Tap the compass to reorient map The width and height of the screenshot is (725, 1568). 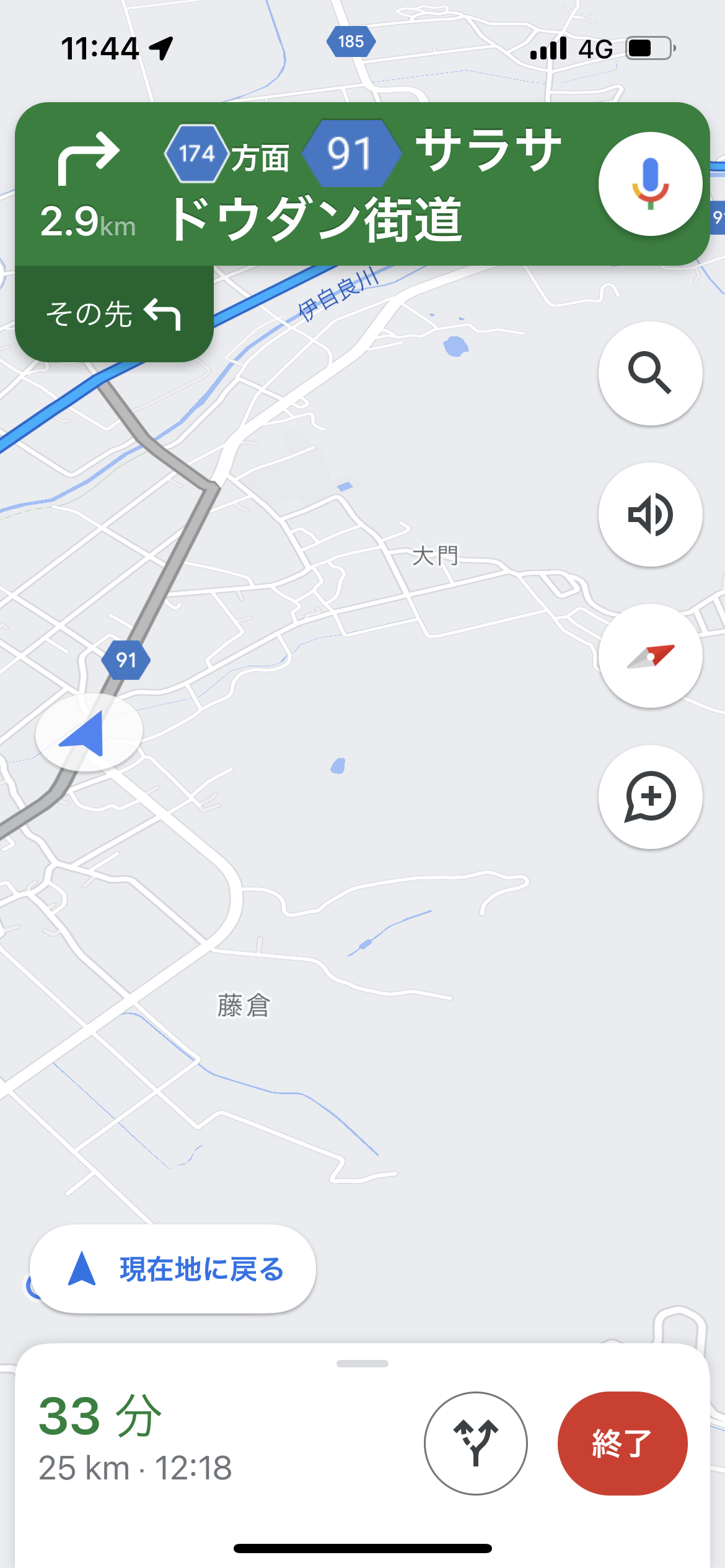pyautogui.click(x=650, y=656)
